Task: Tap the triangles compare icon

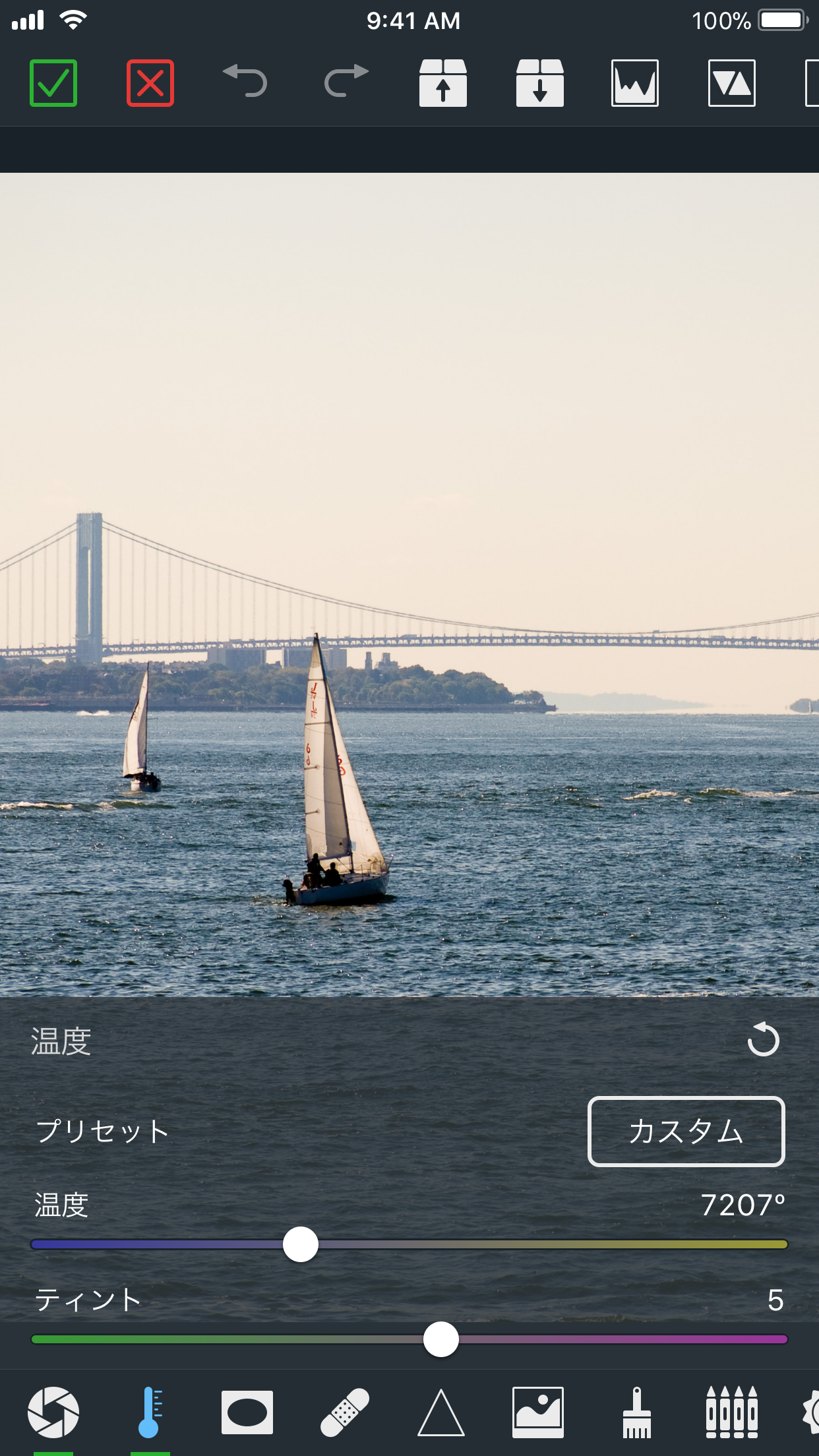Action: [x=731, y=83]
